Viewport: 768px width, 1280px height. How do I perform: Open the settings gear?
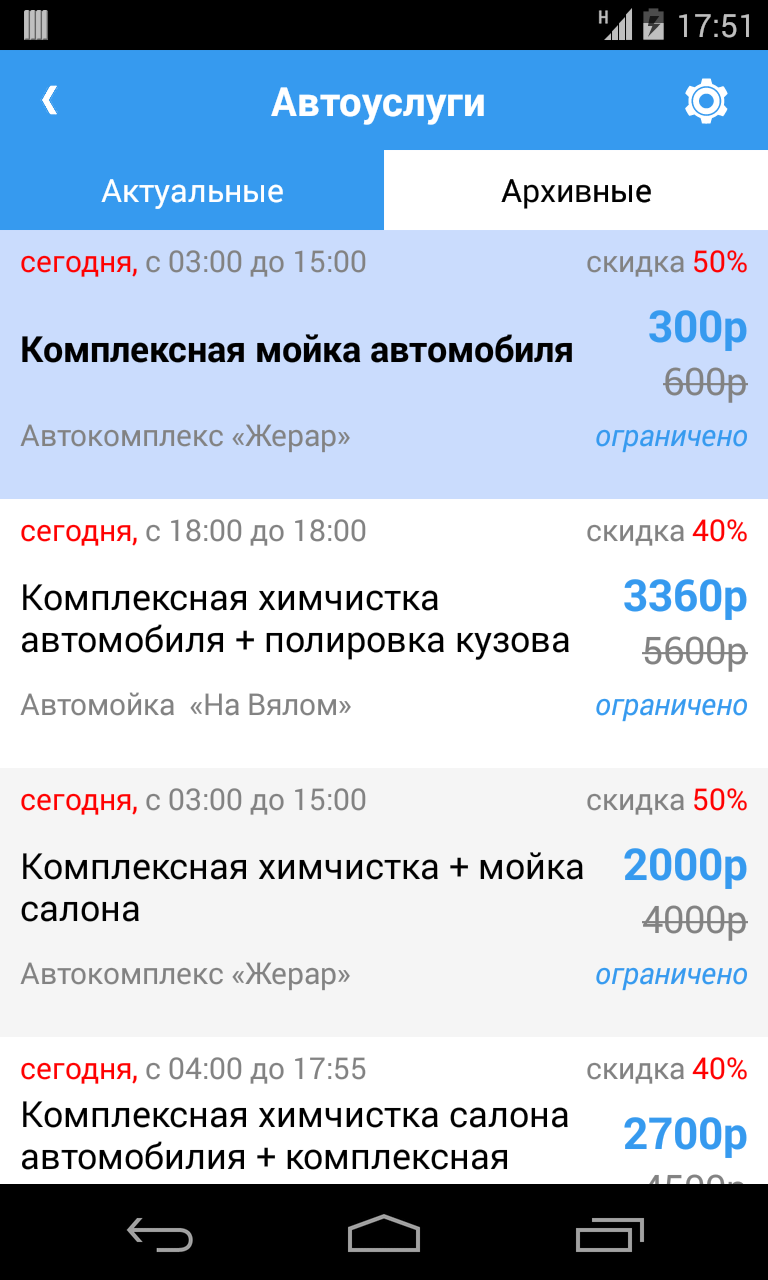click(705, 102)
